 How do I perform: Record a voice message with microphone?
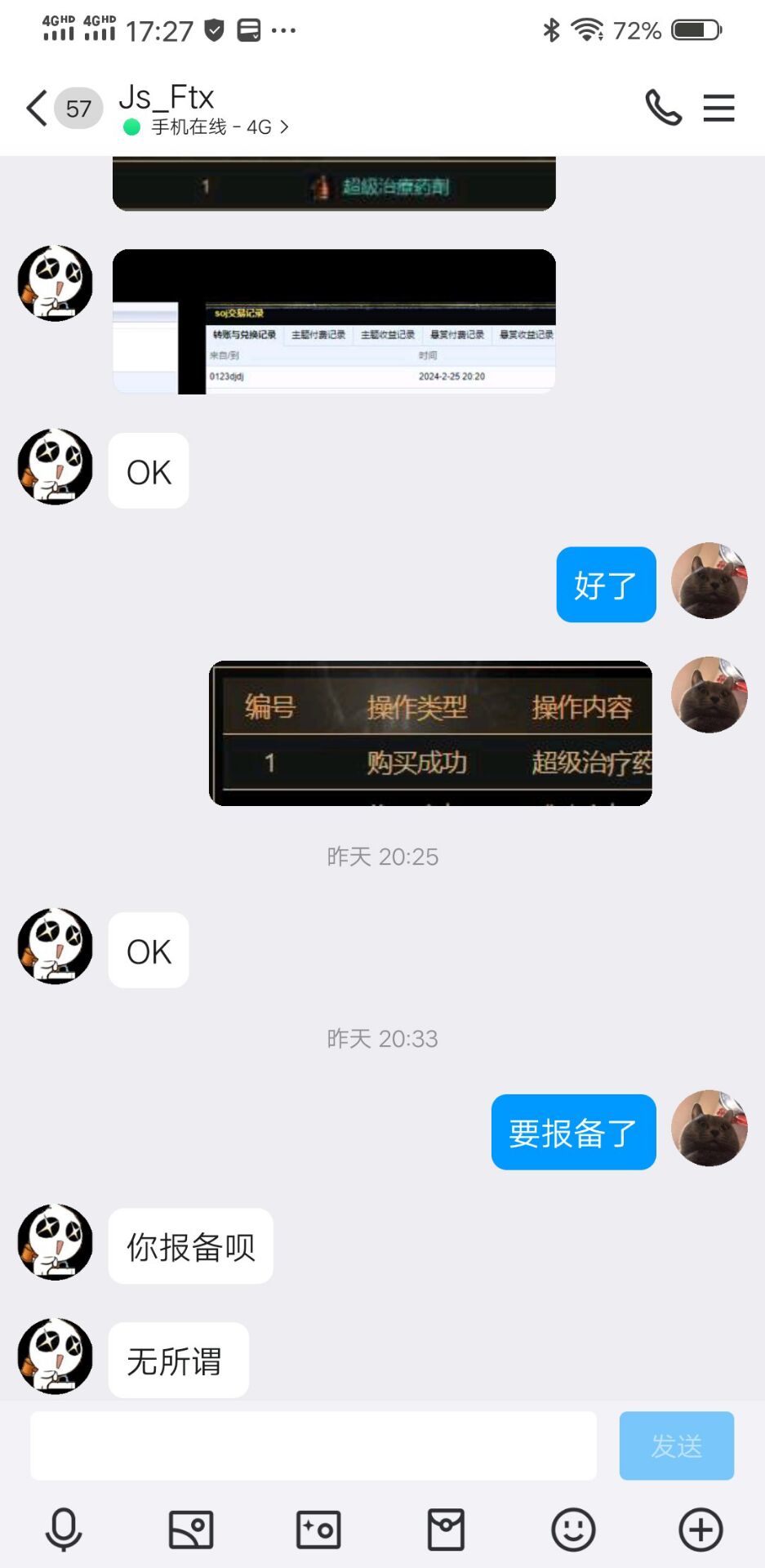[64, 1530]
